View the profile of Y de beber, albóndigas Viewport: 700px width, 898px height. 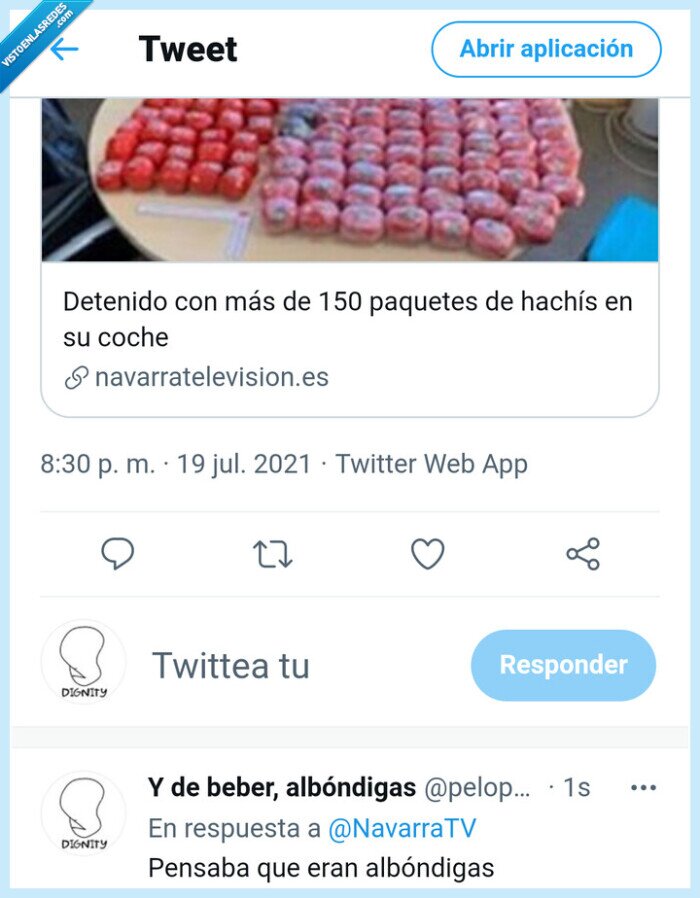pyautogui.click(x=281, y=788)
